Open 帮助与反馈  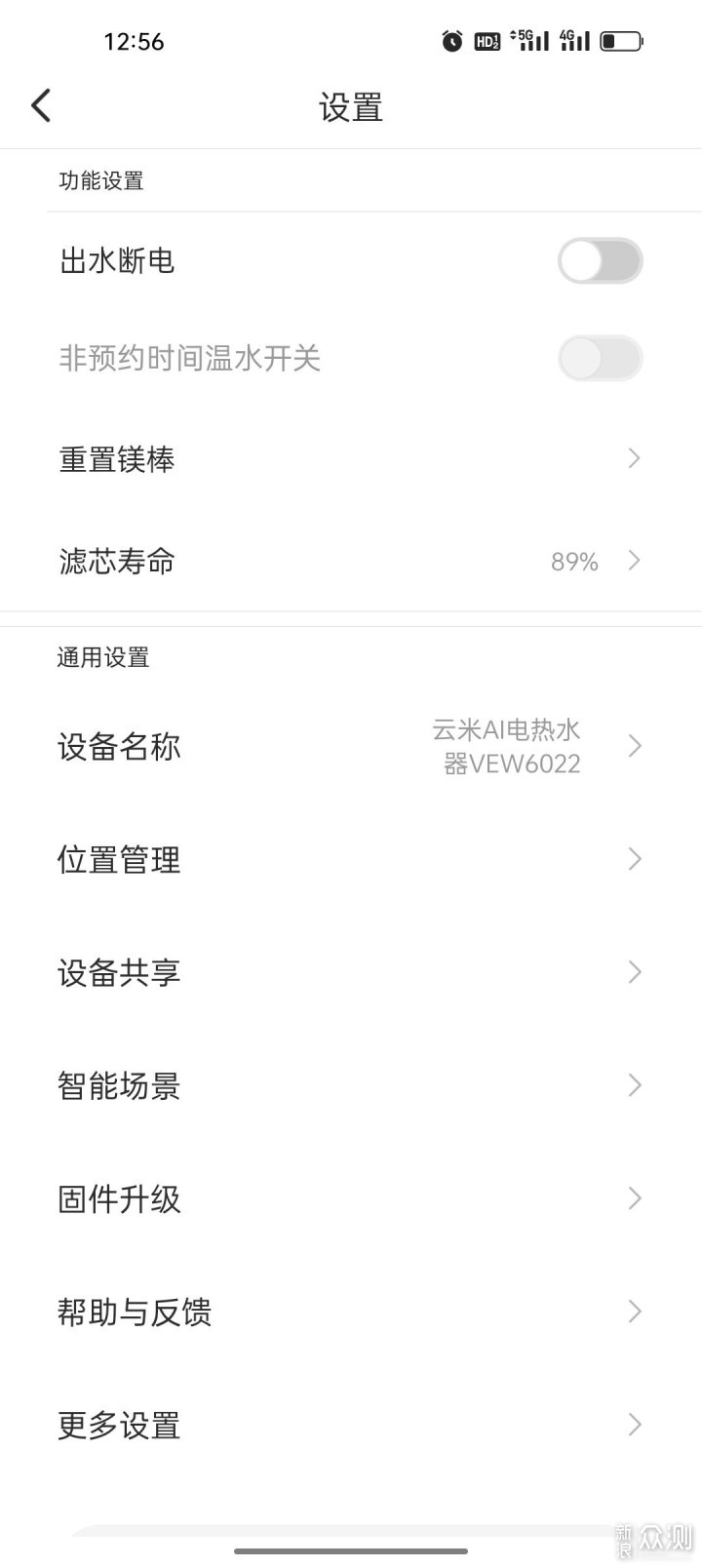(351, 1313)
